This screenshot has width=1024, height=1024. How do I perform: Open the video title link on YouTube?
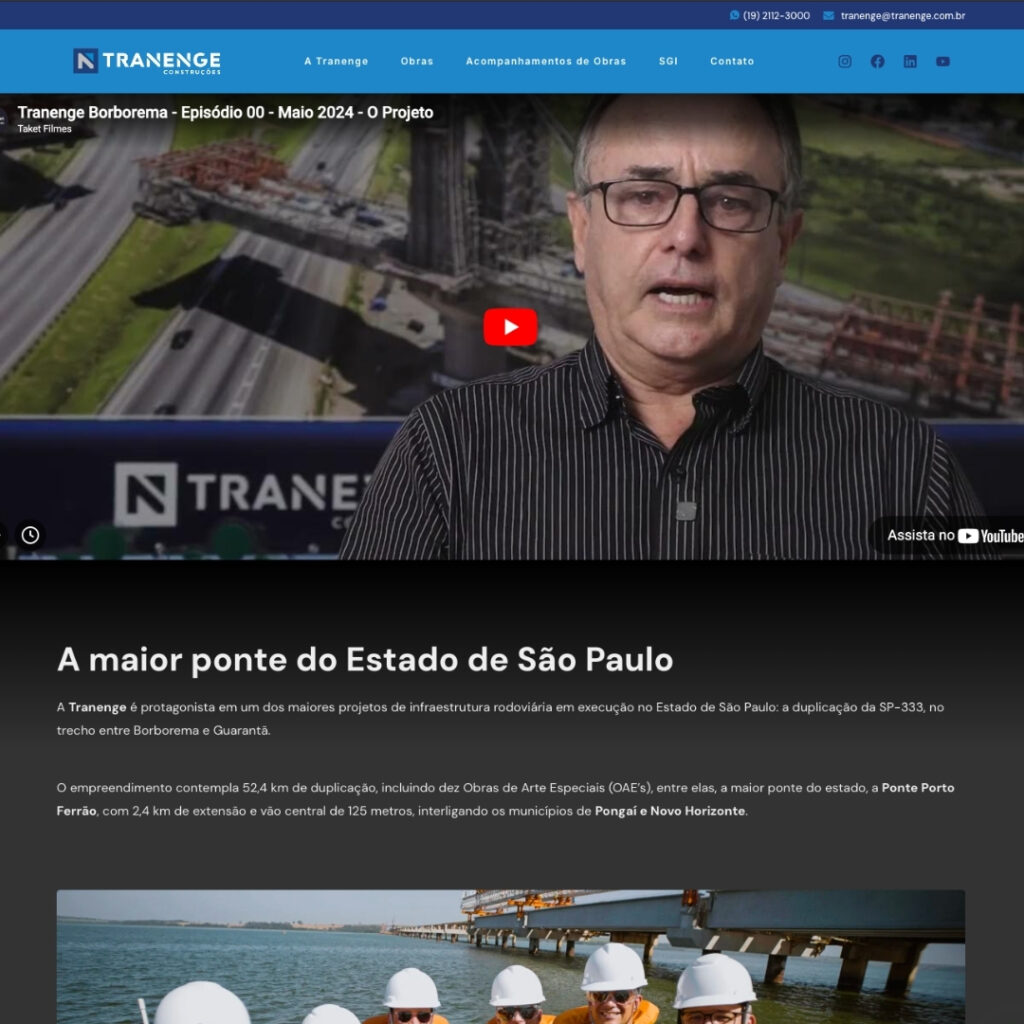[225, 113]
